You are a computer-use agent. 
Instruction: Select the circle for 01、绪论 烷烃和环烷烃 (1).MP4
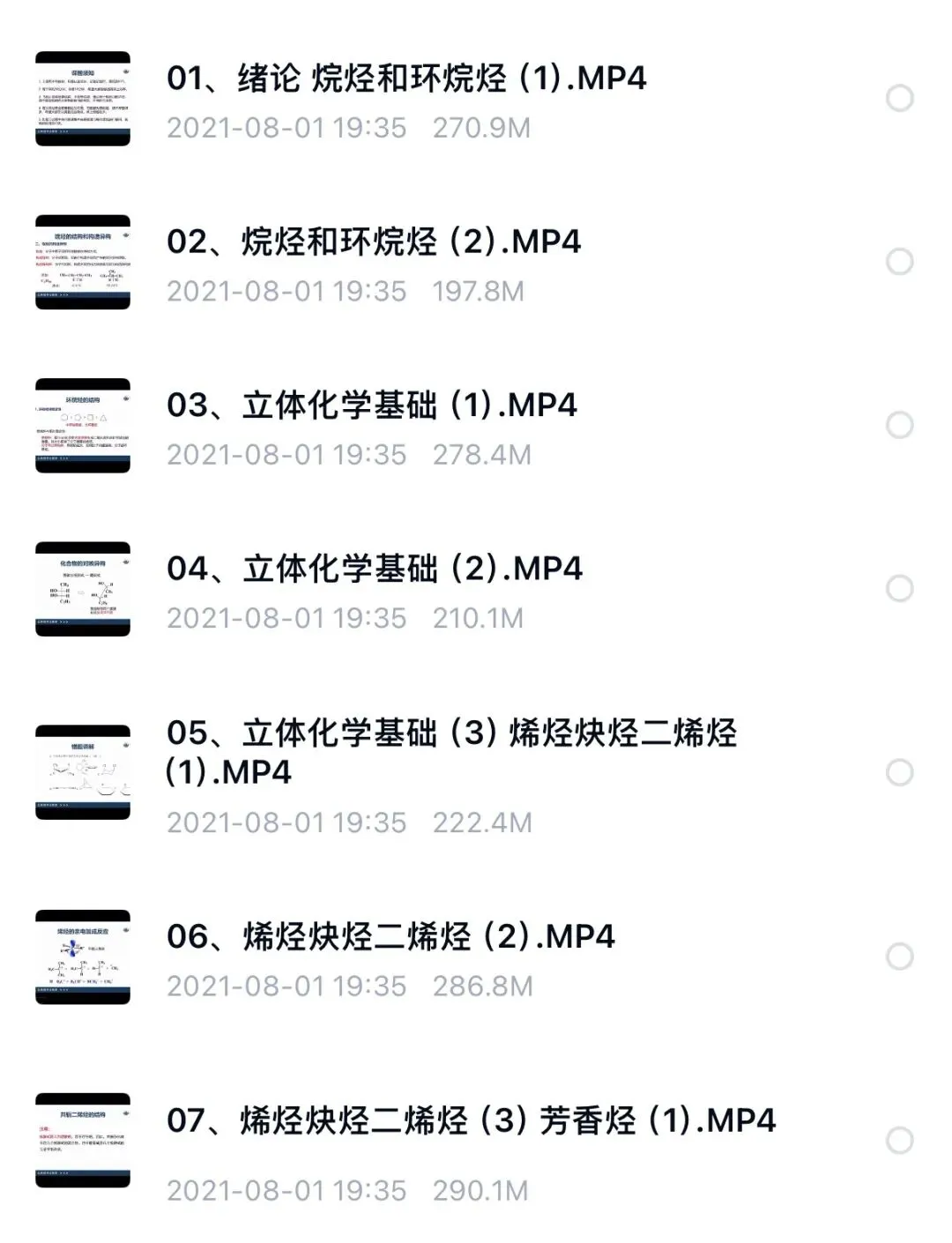[x=899, y=98]
